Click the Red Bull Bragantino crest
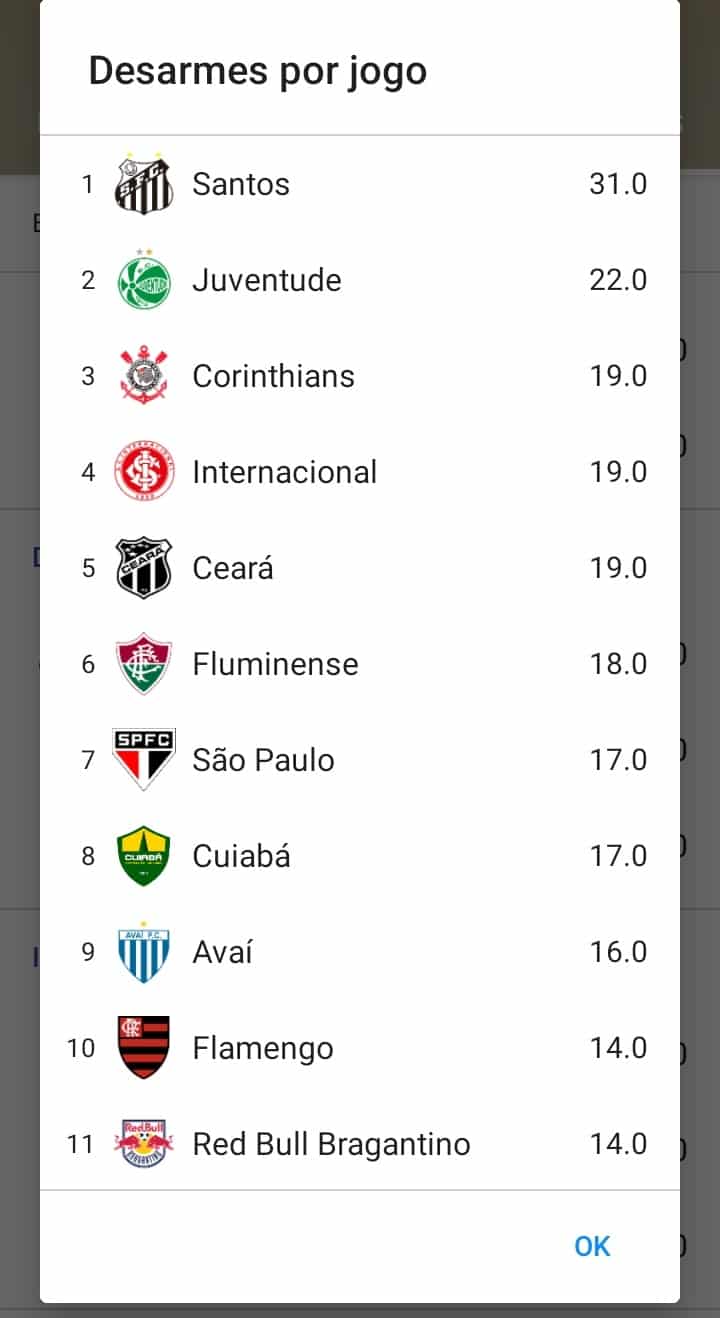Image resolution: width=720 pixels, height=1318 pixels. [143, 1143]
